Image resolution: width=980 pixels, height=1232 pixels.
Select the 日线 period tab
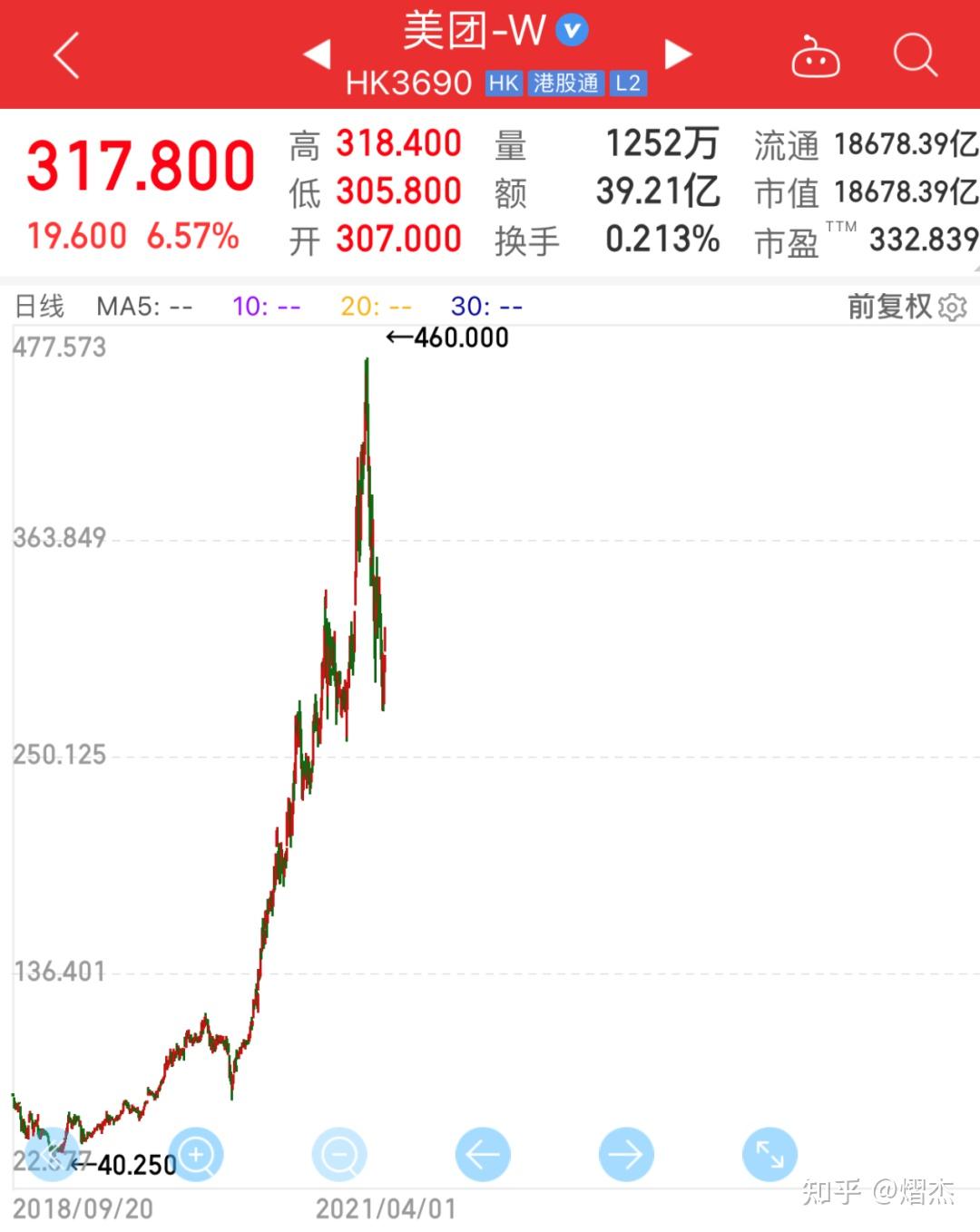point(36,307)
